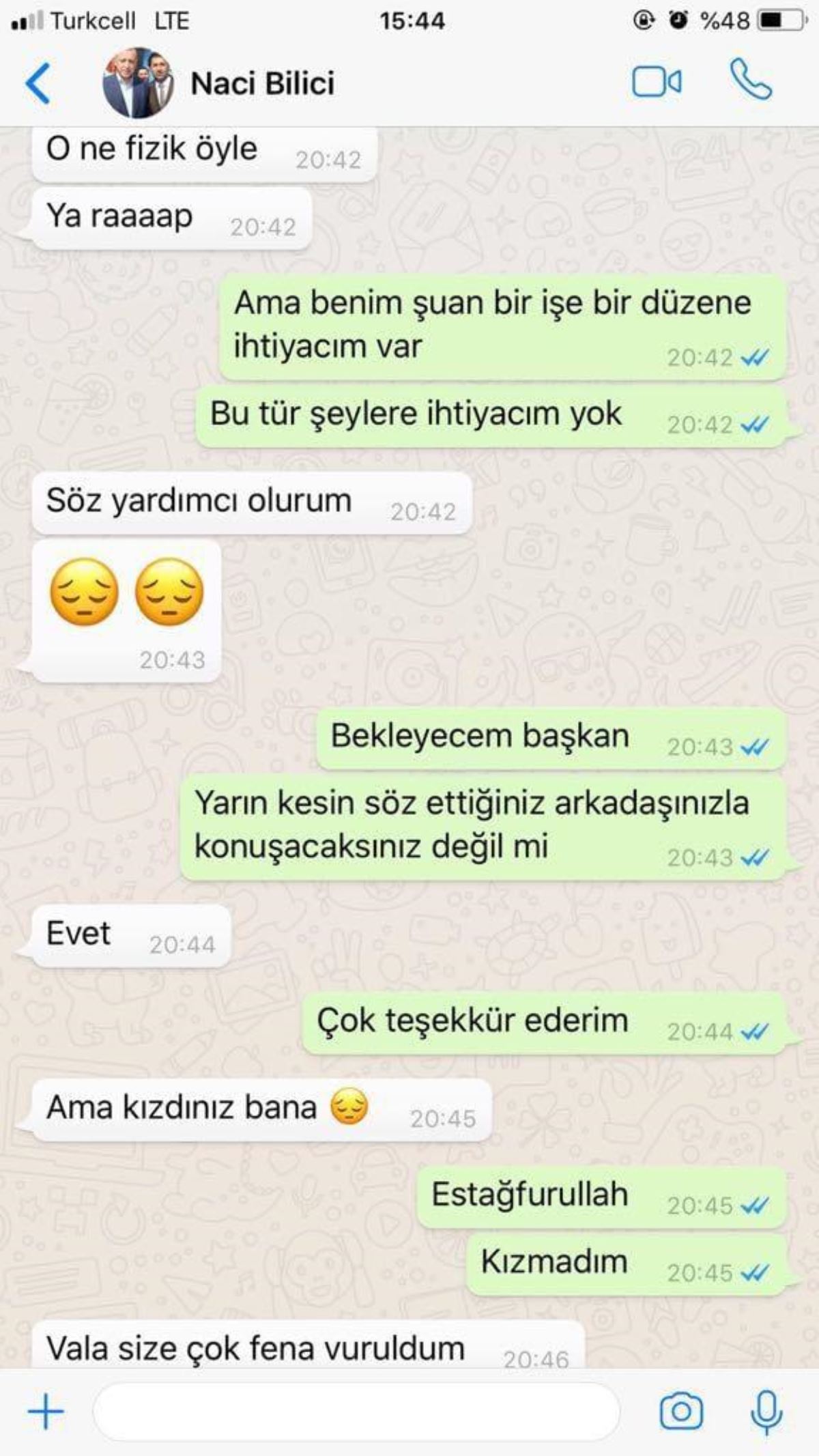Open the camera from the chat bar
Viewport: 819px width, 1456px height.
tap(680, 1411)
